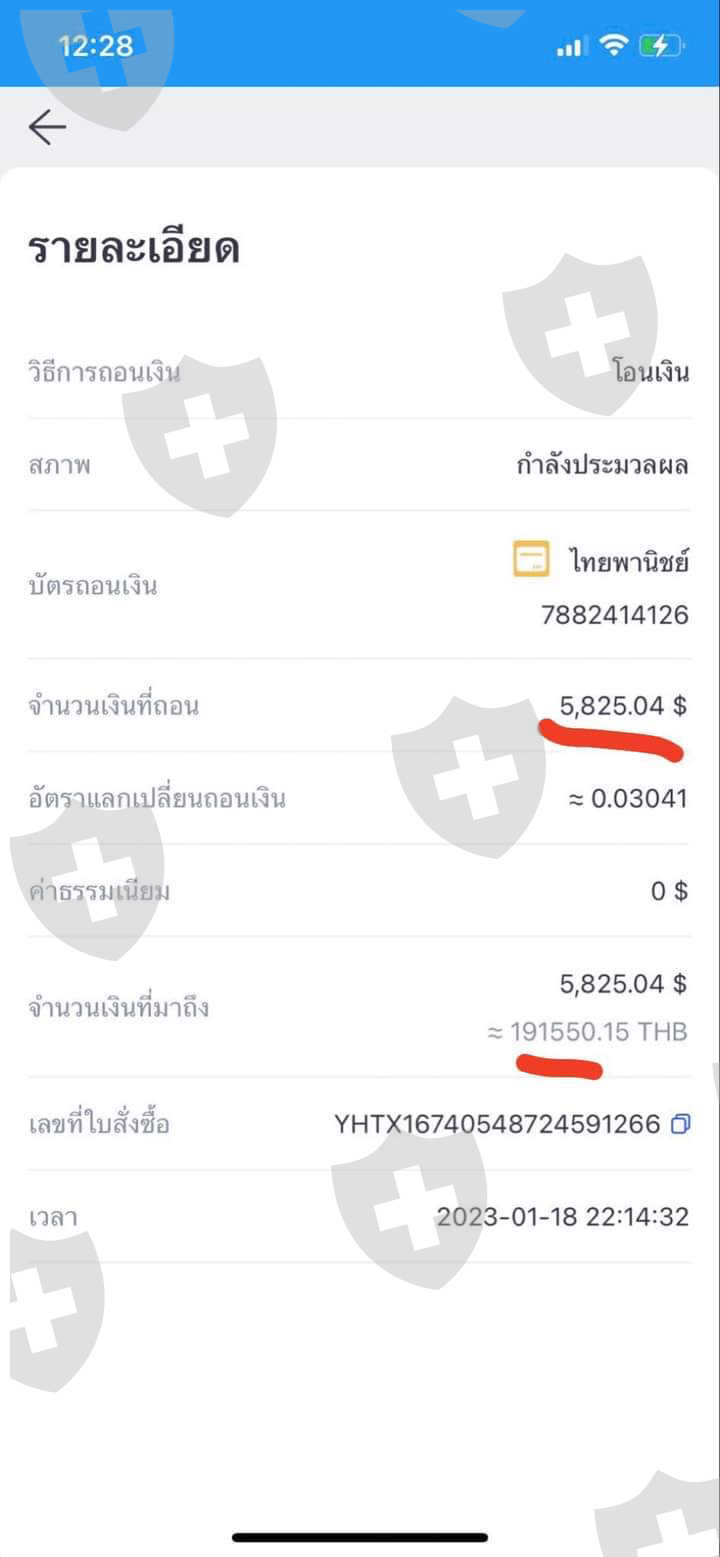The height and width of the screenshot is (1557, 720).
Task: Copy the order number YHTX16740548724591266
Action: coord(680,1124)
